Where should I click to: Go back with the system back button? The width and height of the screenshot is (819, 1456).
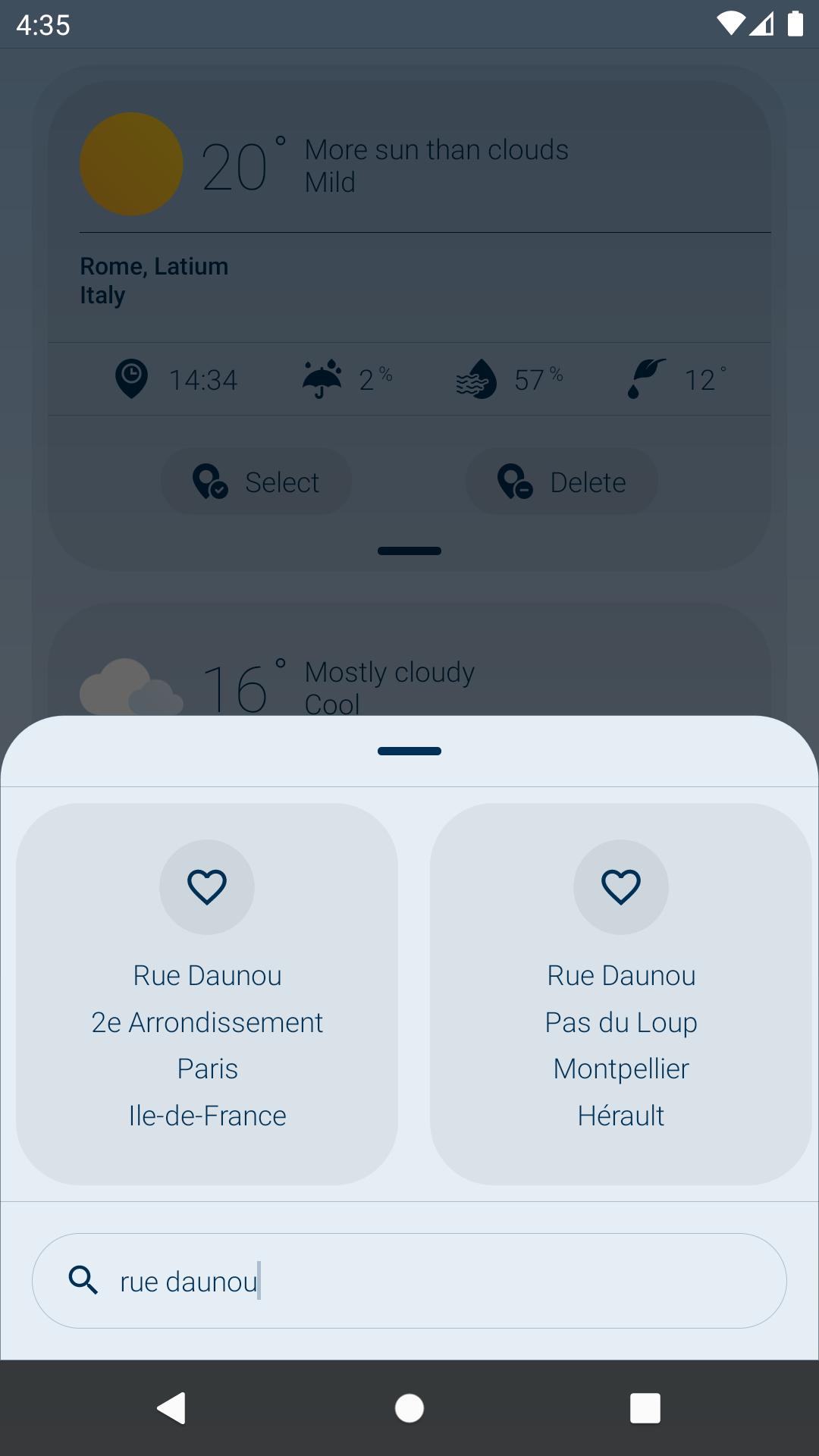tap(172, 1408)
